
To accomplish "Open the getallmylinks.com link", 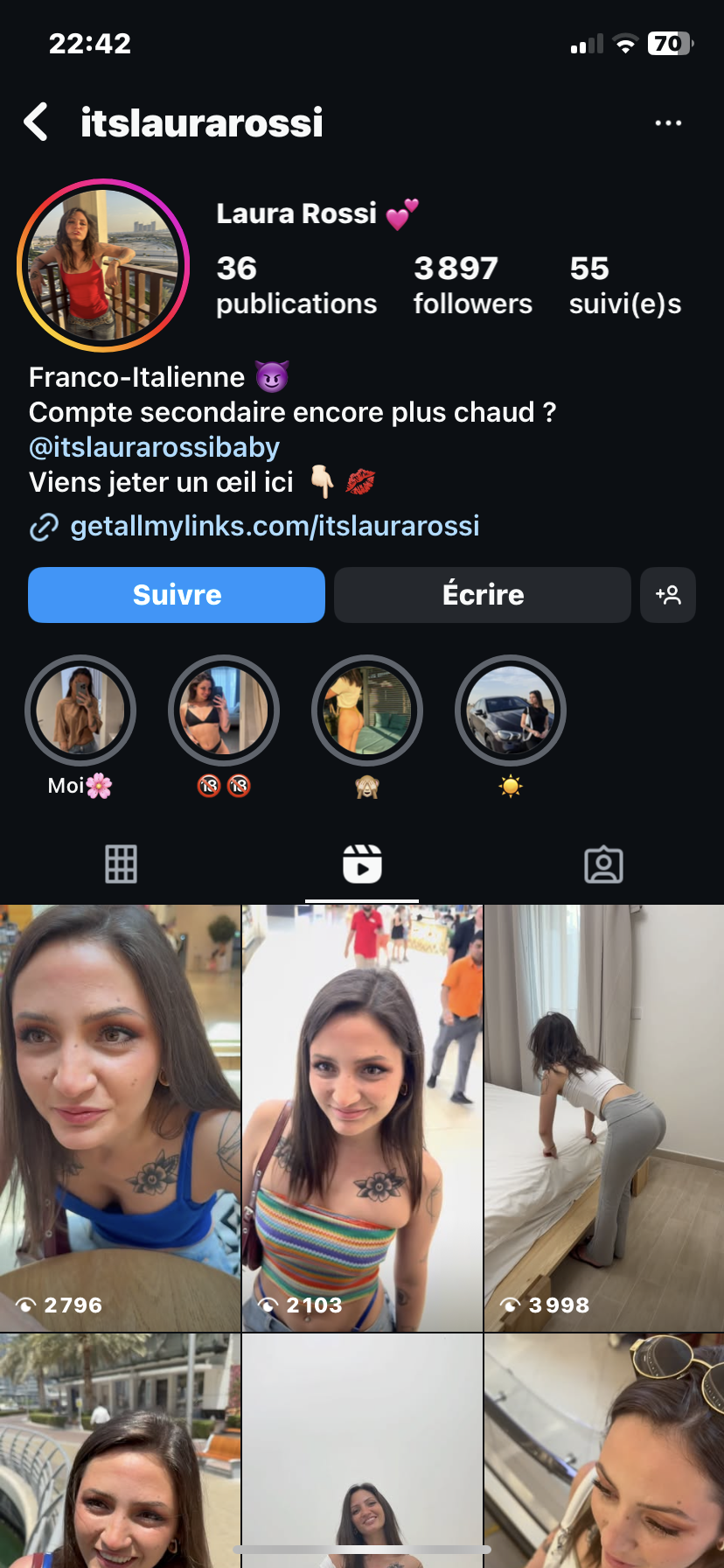I will coord(275,526).
